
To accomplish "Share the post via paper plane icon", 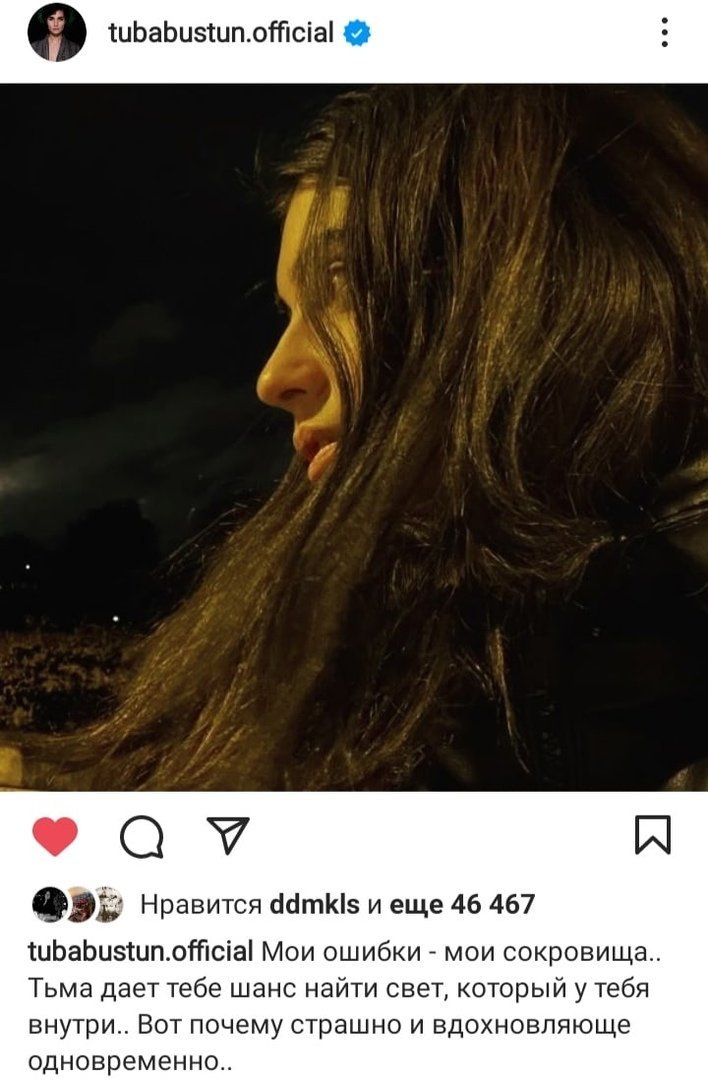I will [226, 835].
